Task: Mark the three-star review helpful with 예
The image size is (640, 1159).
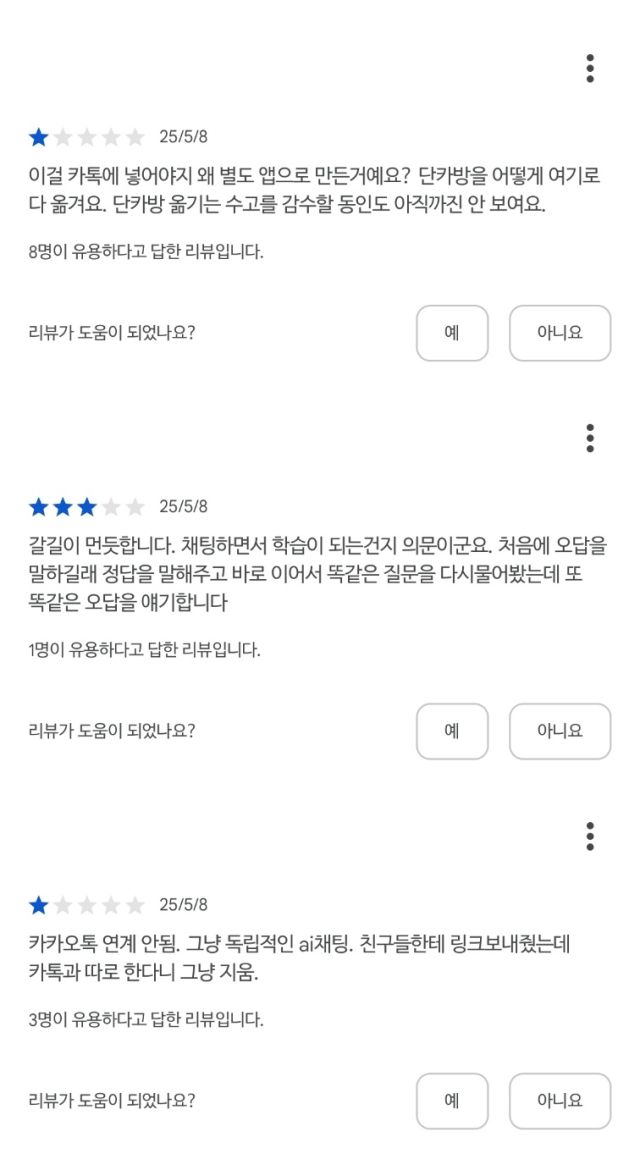Action: point(452,731)
